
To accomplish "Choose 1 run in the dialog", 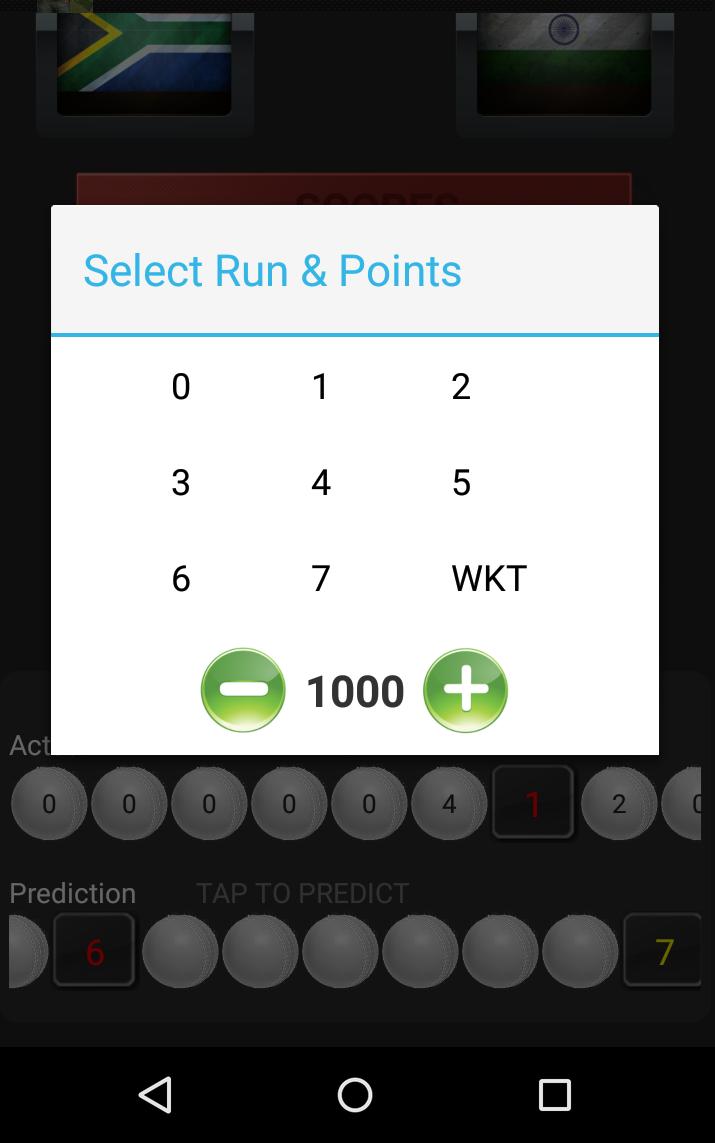I will 321,386.
